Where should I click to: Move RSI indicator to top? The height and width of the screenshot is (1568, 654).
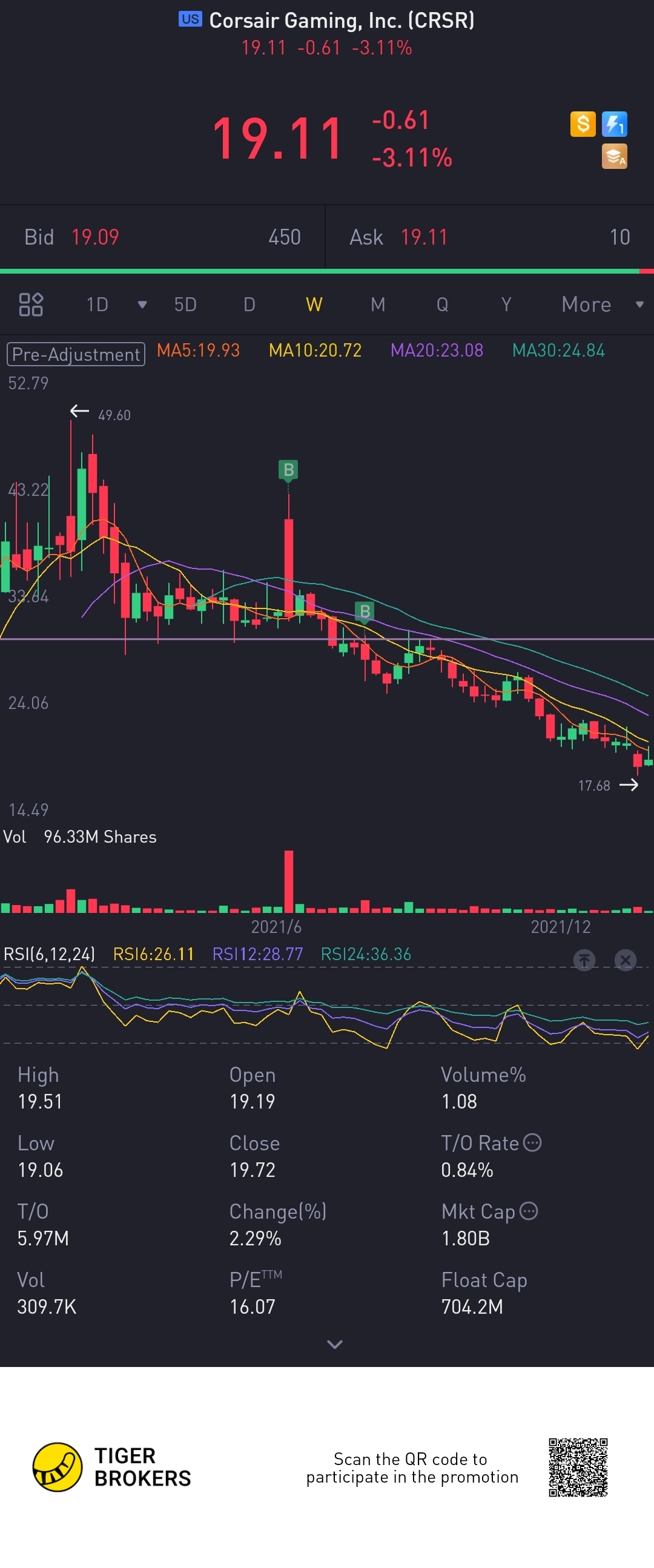[x=584, y=960]
